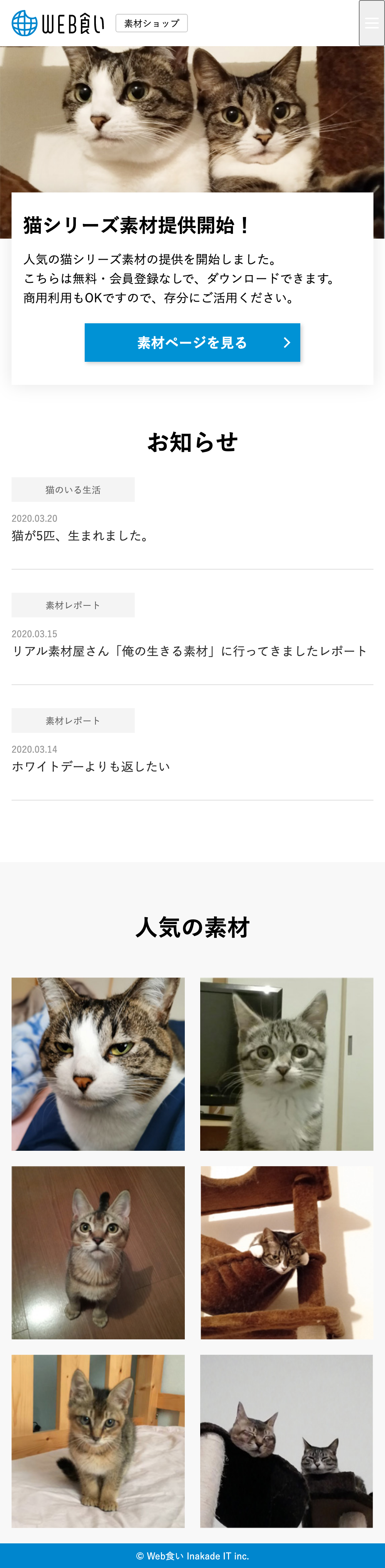Open the hamburger menu
Screen dimensions: 385x1568
click(372, 23)
